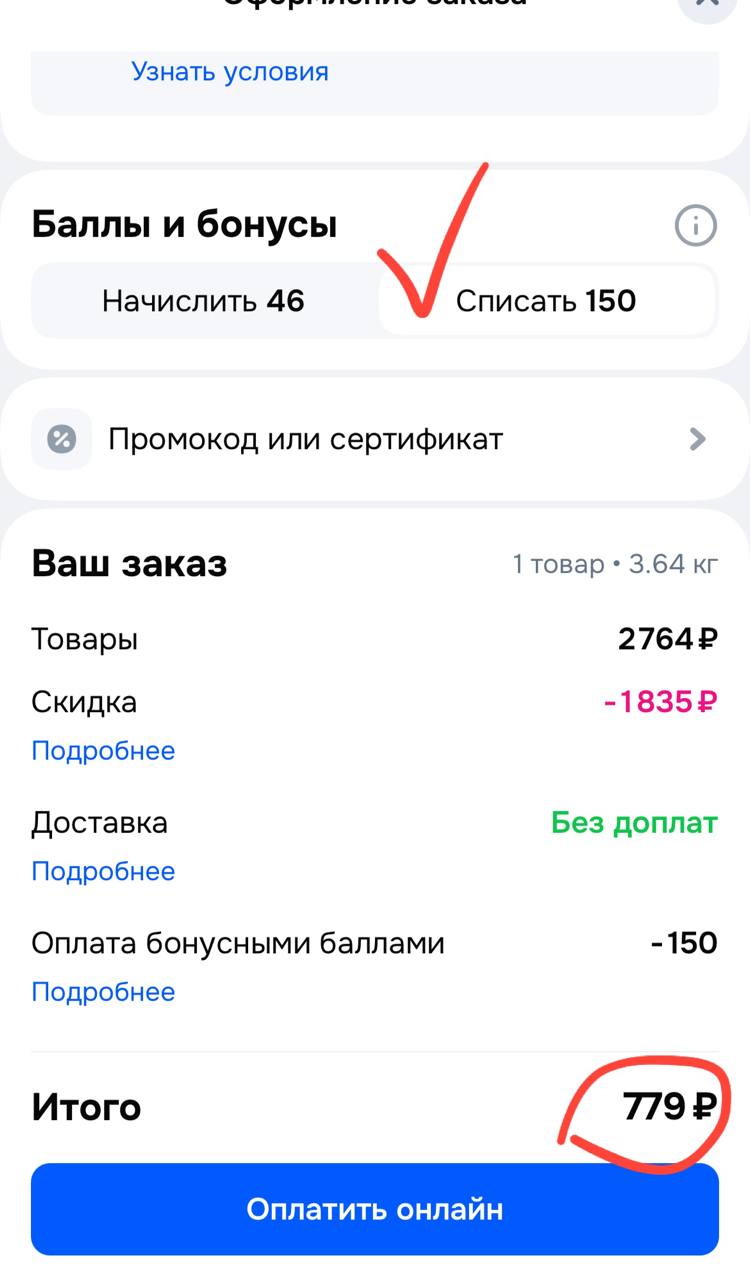Open the Узнать условия link
750x1280 pixels.
pos(228,71)
